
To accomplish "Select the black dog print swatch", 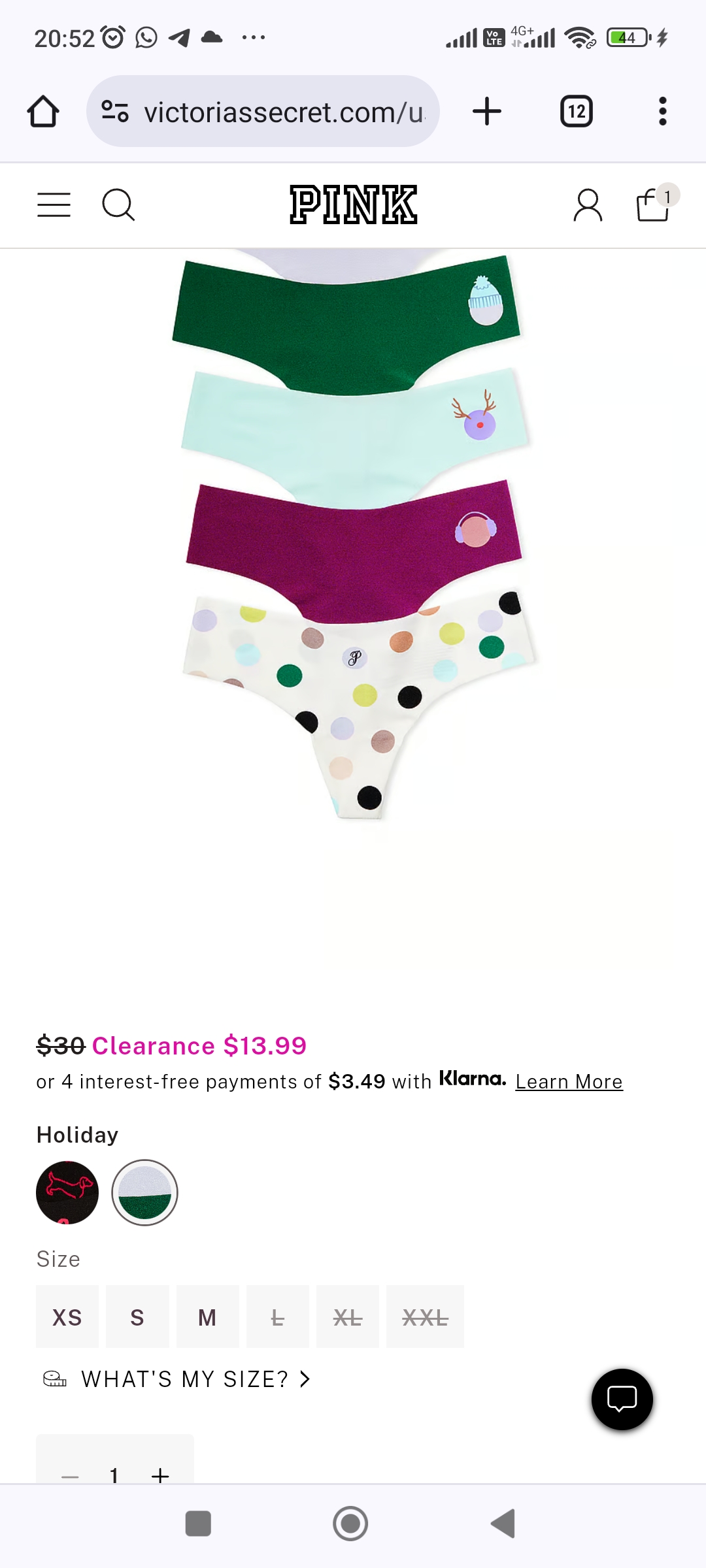I will click(x=67, y=1192).
